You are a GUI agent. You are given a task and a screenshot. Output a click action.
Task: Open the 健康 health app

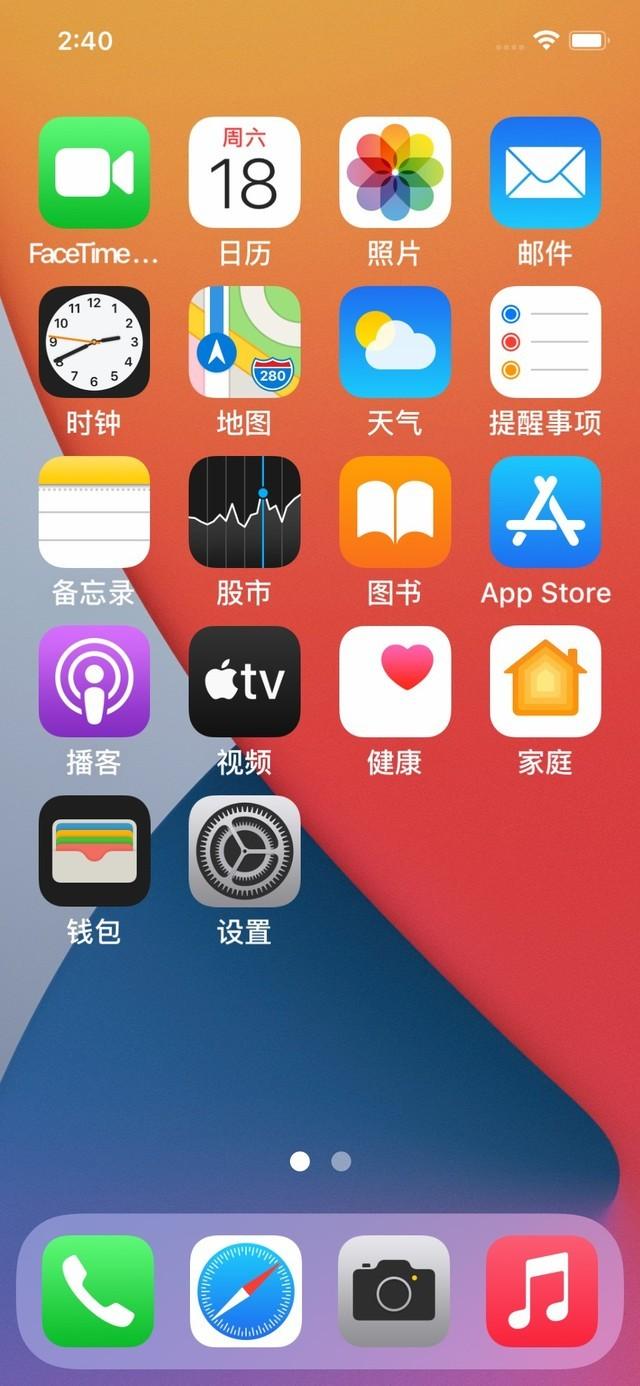pyautogui.click(x=394, y=682)
